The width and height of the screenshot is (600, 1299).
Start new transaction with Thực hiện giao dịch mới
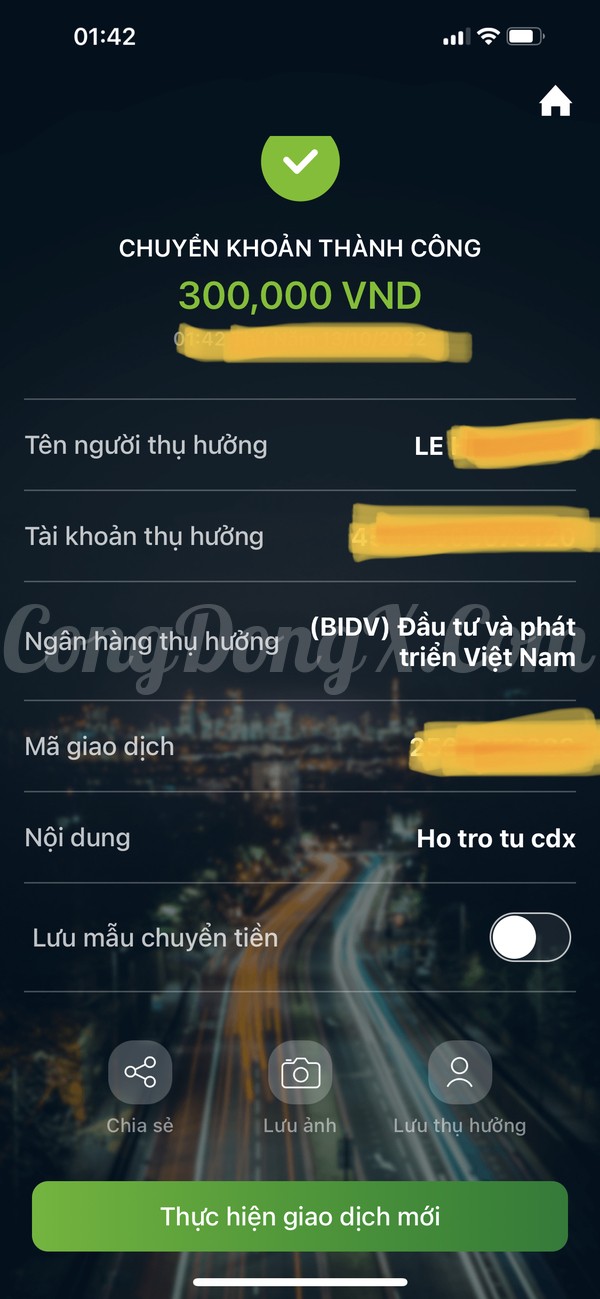tap(300, 1216)
